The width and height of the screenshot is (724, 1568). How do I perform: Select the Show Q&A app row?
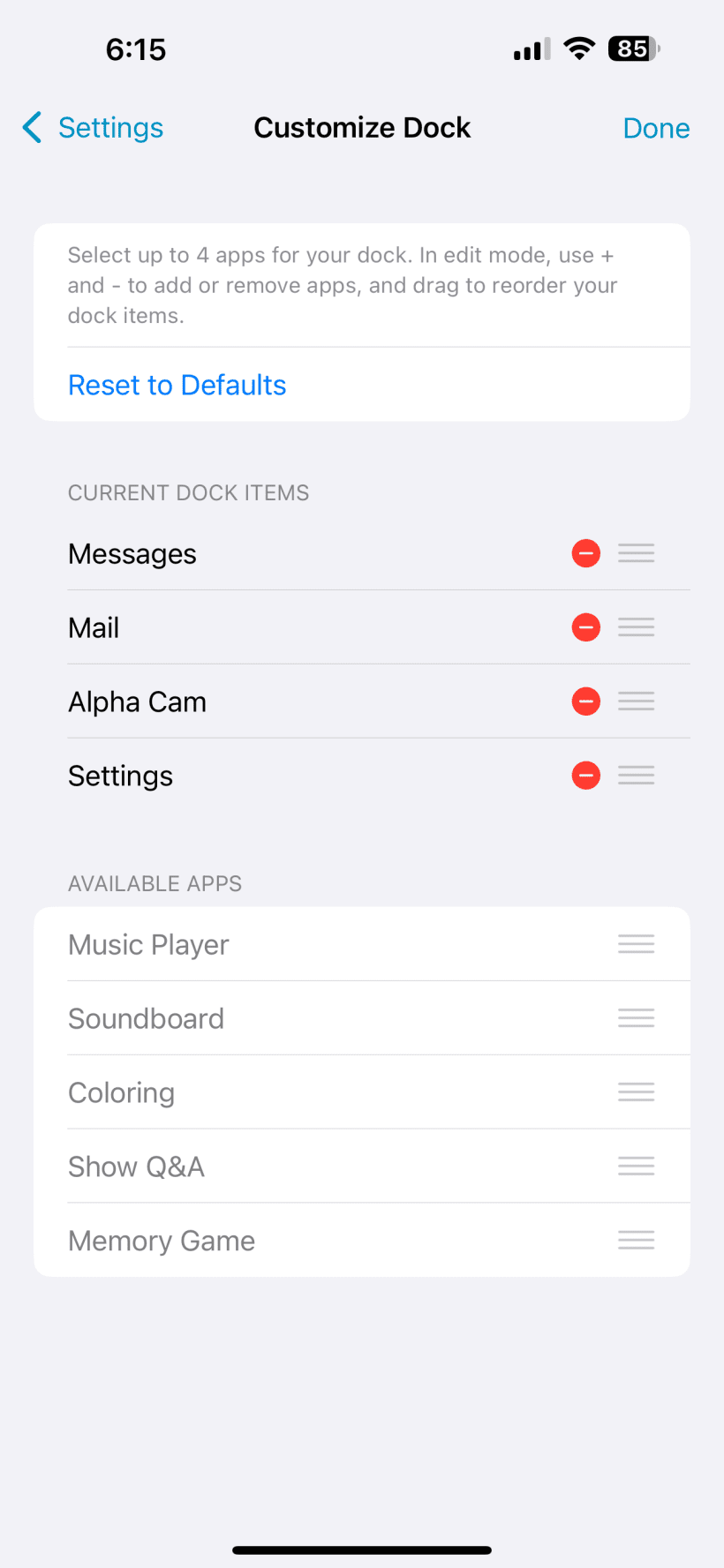pyautogui.click(x=362, y=1167)
